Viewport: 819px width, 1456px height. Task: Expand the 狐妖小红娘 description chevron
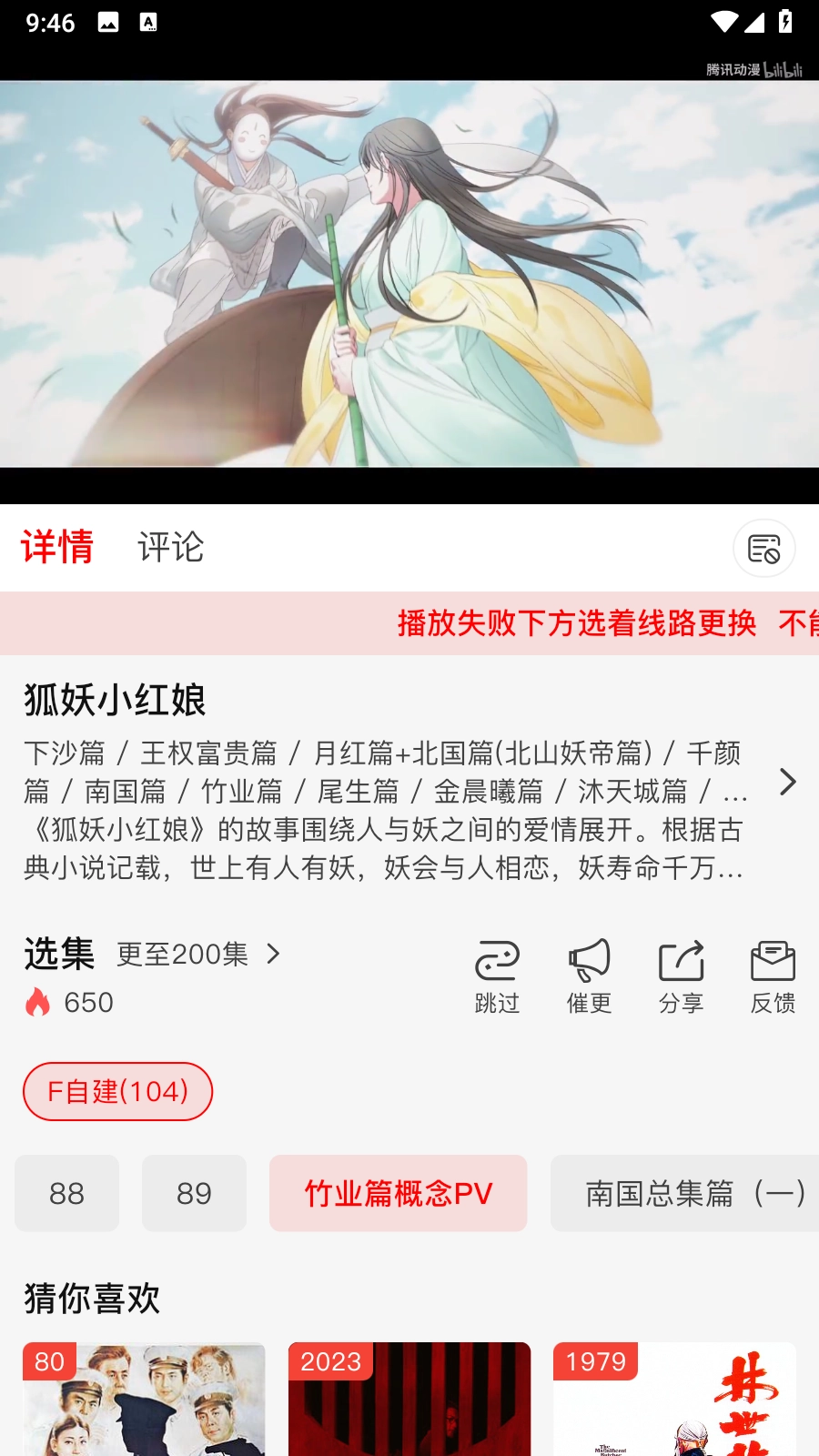point(787,782)
